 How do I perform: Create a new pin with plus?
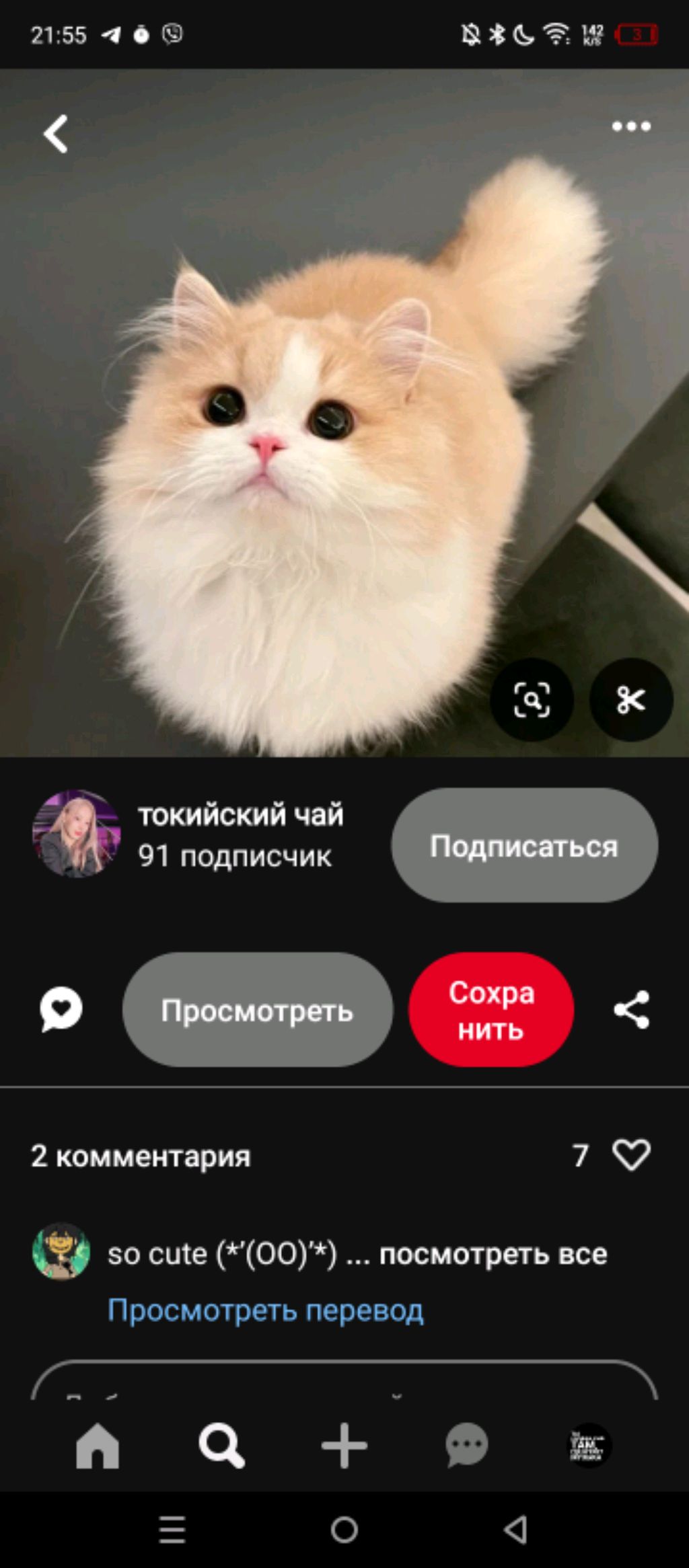click(x=344, y=1446)
